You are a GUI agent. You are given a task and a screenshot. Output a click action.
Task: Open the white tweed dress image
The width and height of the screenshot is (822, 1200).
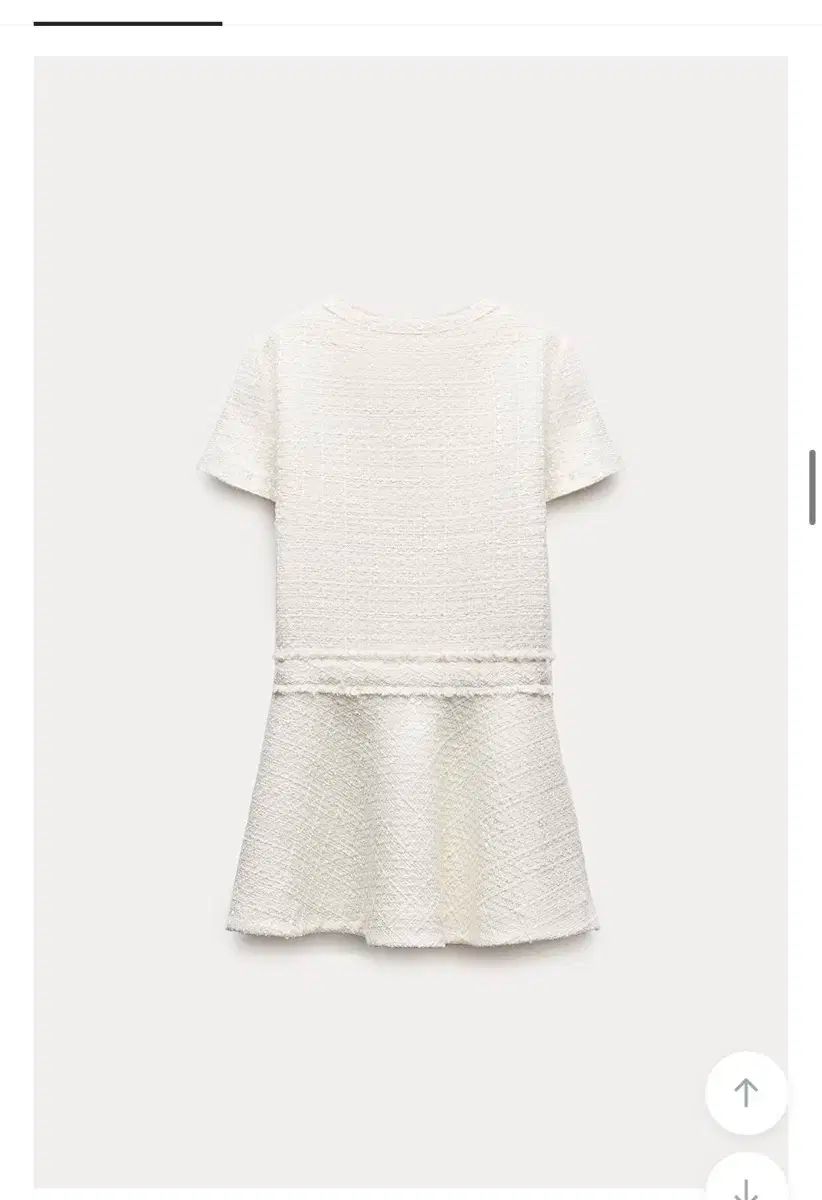tap(410, 620)
